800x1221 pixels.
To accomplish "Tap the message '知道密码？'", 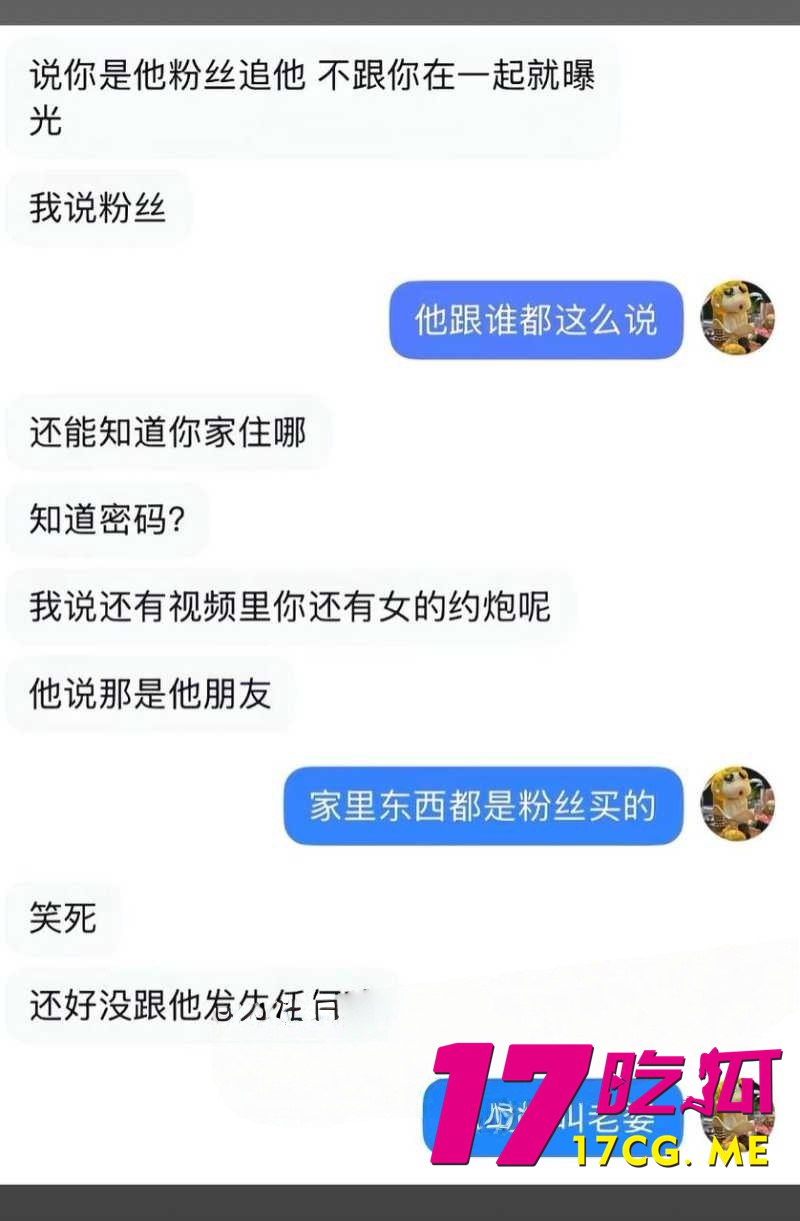I will click(x=105, y=519).
